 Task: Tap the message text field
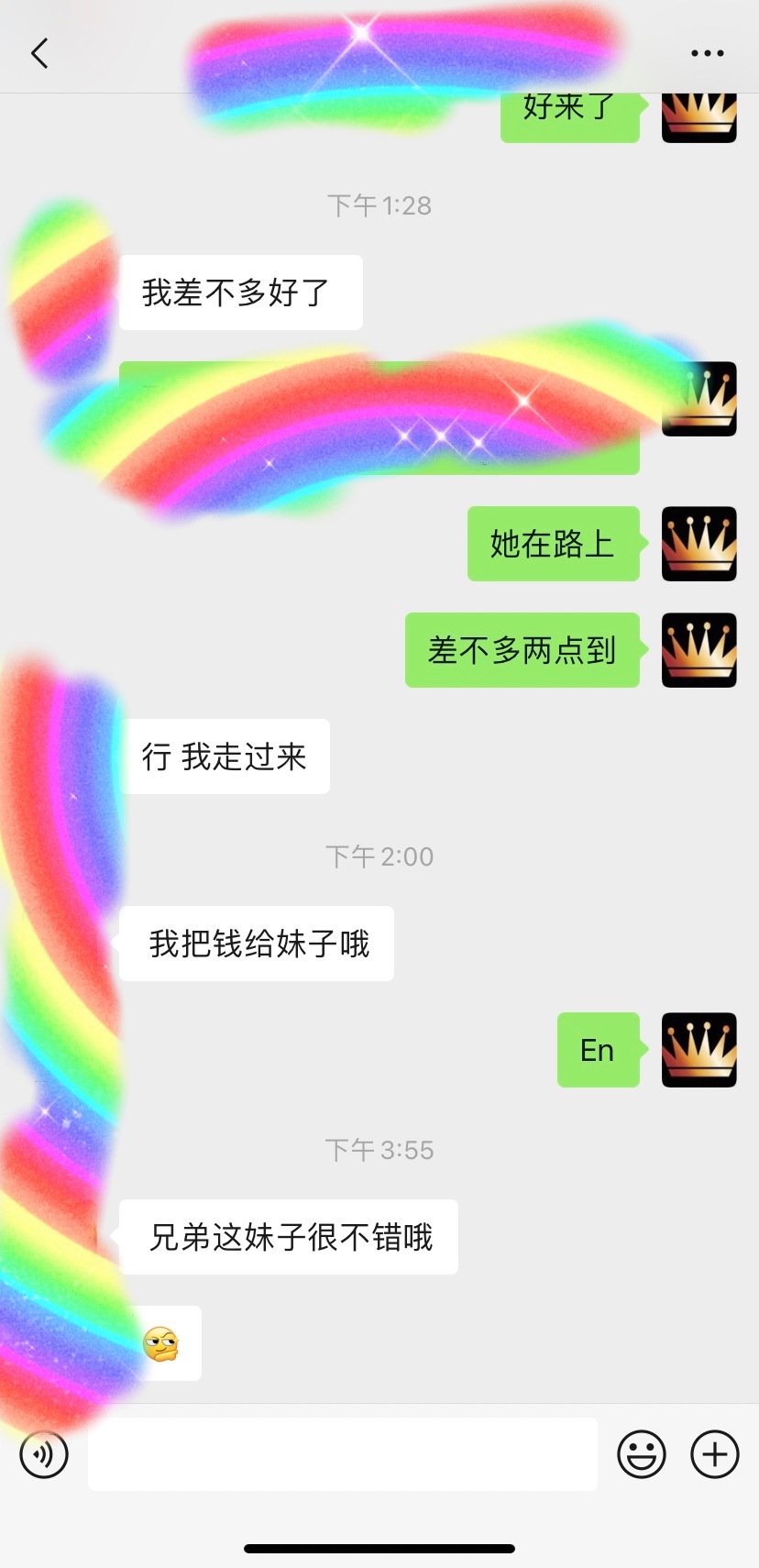tap(342, 1454)
